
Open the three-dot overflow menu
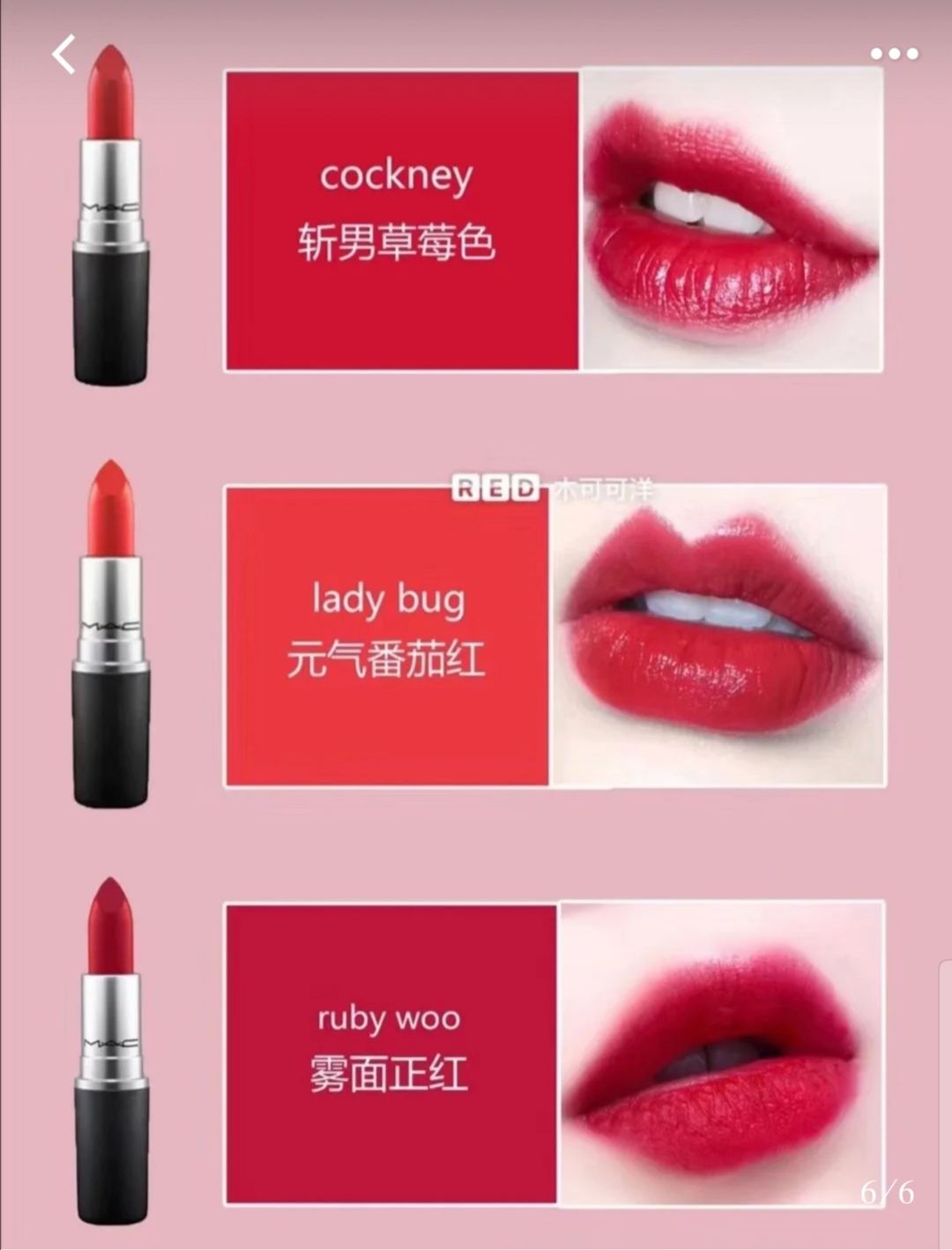coord(894,55)
